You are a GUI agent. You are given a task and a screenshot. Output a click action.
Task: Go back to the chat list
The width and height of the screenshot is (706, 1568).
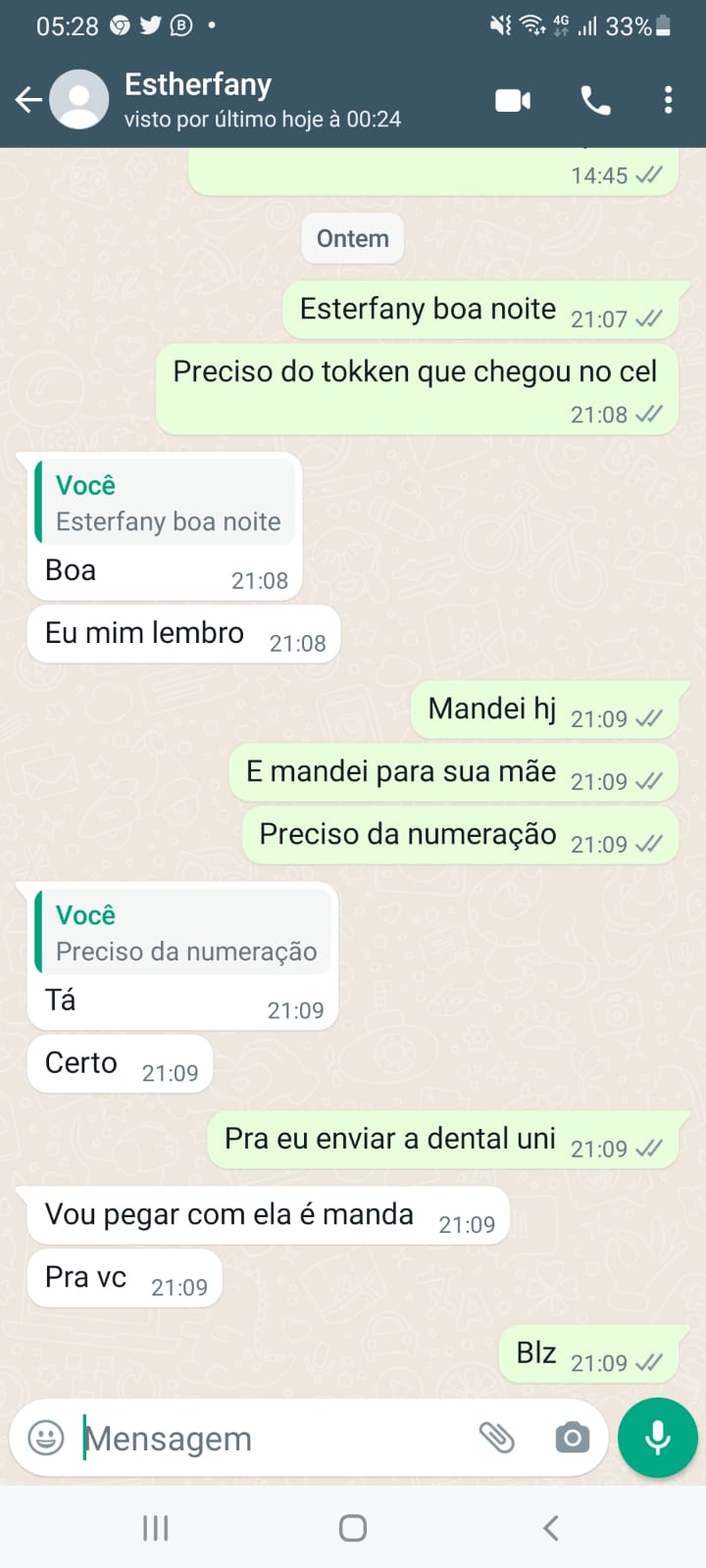click(28, 100)
